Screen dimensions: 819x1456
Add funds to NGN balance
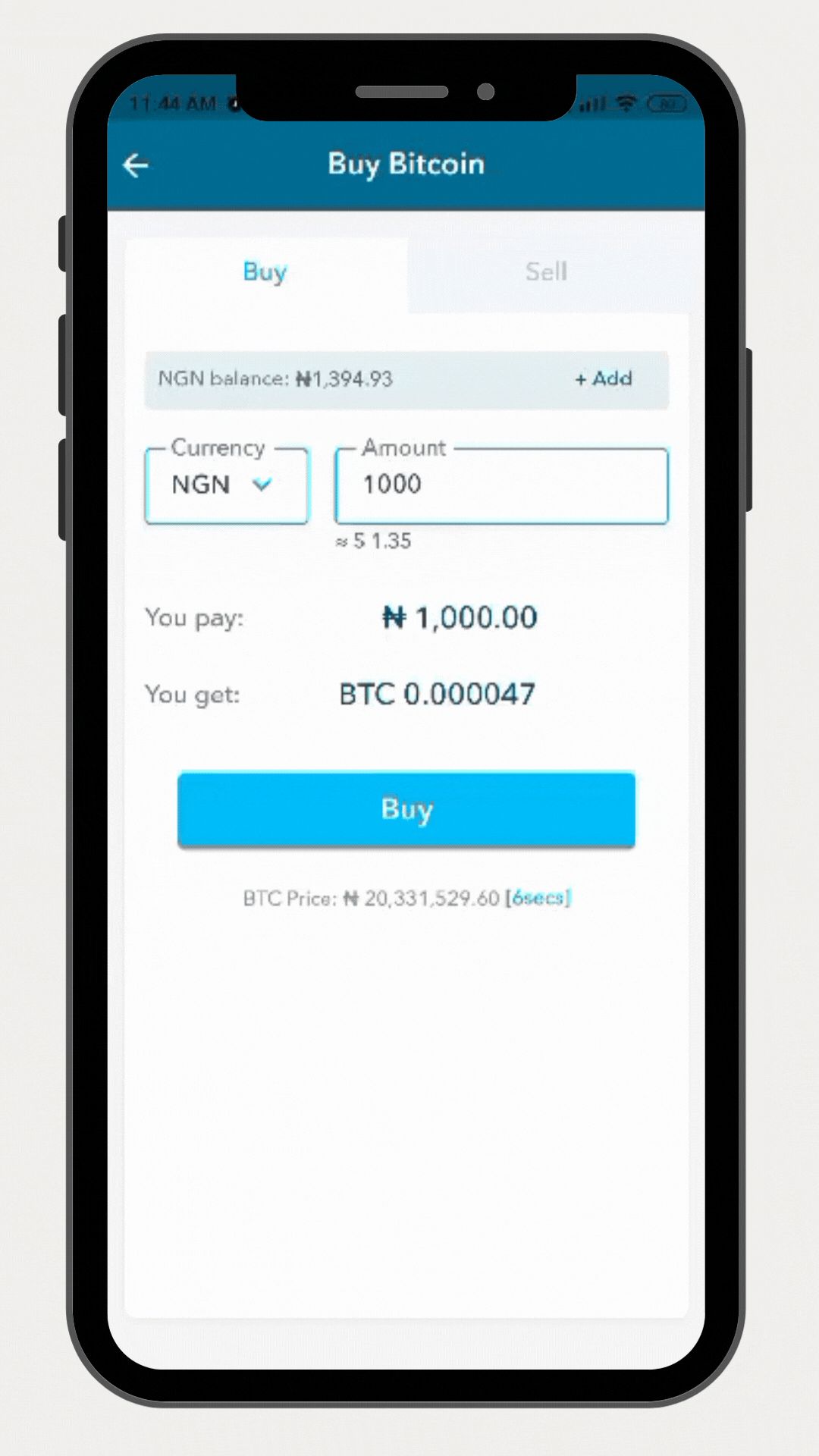click(604, 378)
